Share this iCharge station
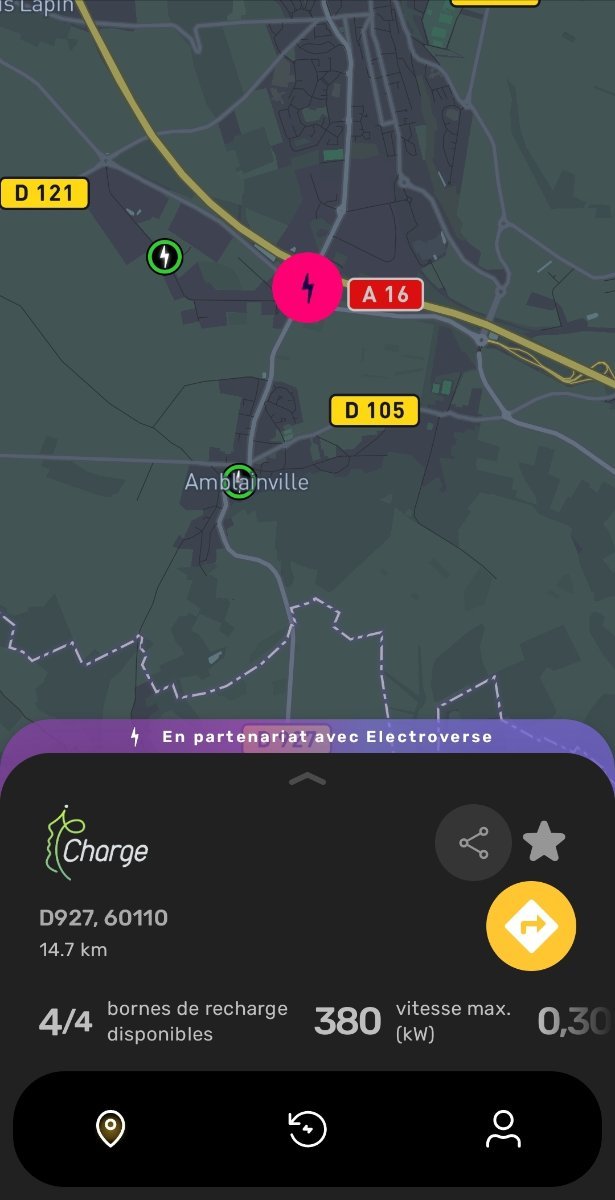Image resolution: width=615 pixels, height=1200 pixels. tap(473, 843)
